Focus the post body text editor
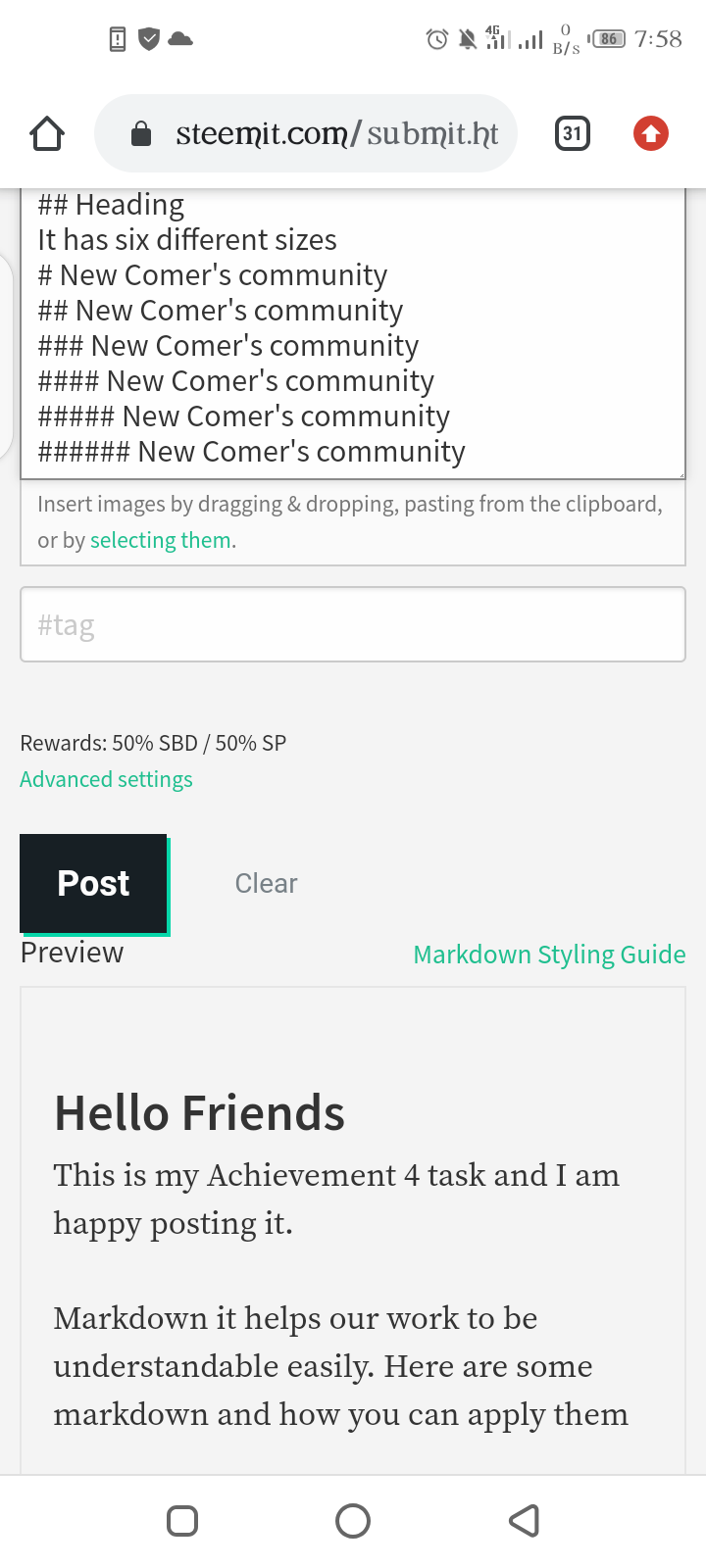The height and width of the screenshot is (1568, 706). click(353, 333)
